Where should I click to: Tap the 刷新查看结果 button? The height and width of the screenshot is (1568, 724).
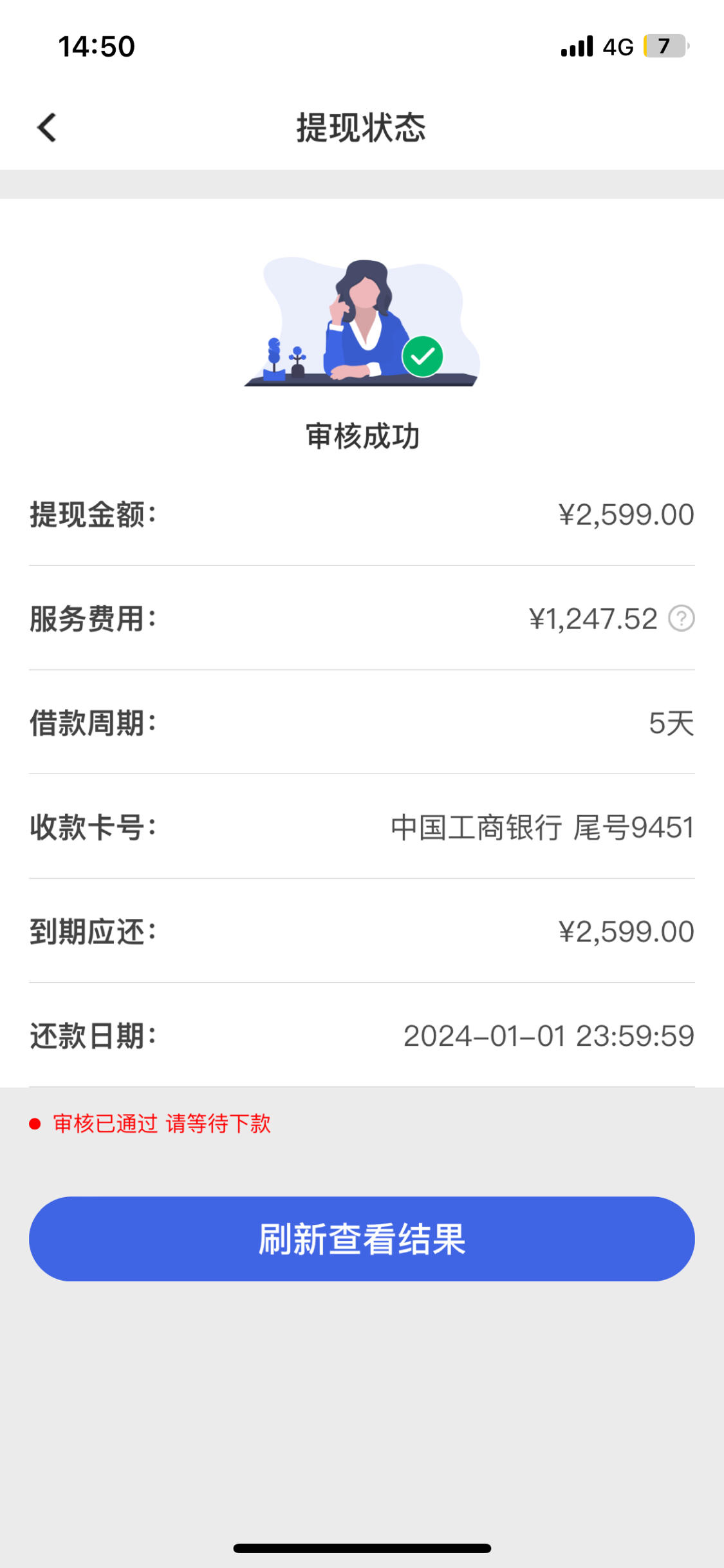(x=362, y=1238)
